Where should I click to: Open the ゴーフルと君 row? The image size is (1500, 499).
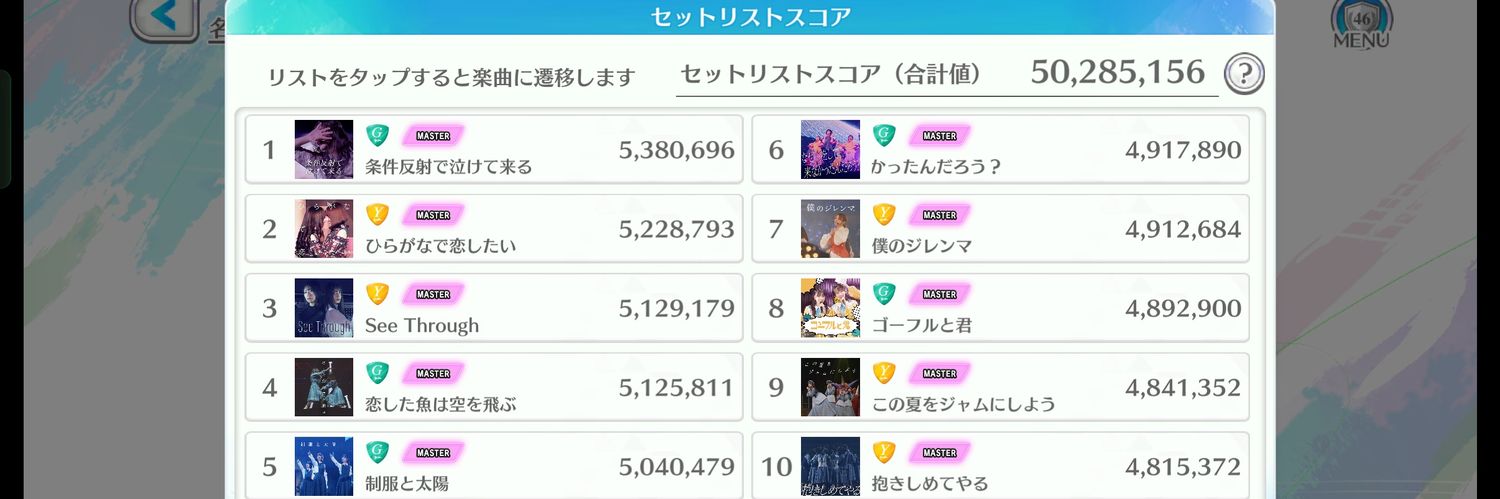[x=1000, y=308]
